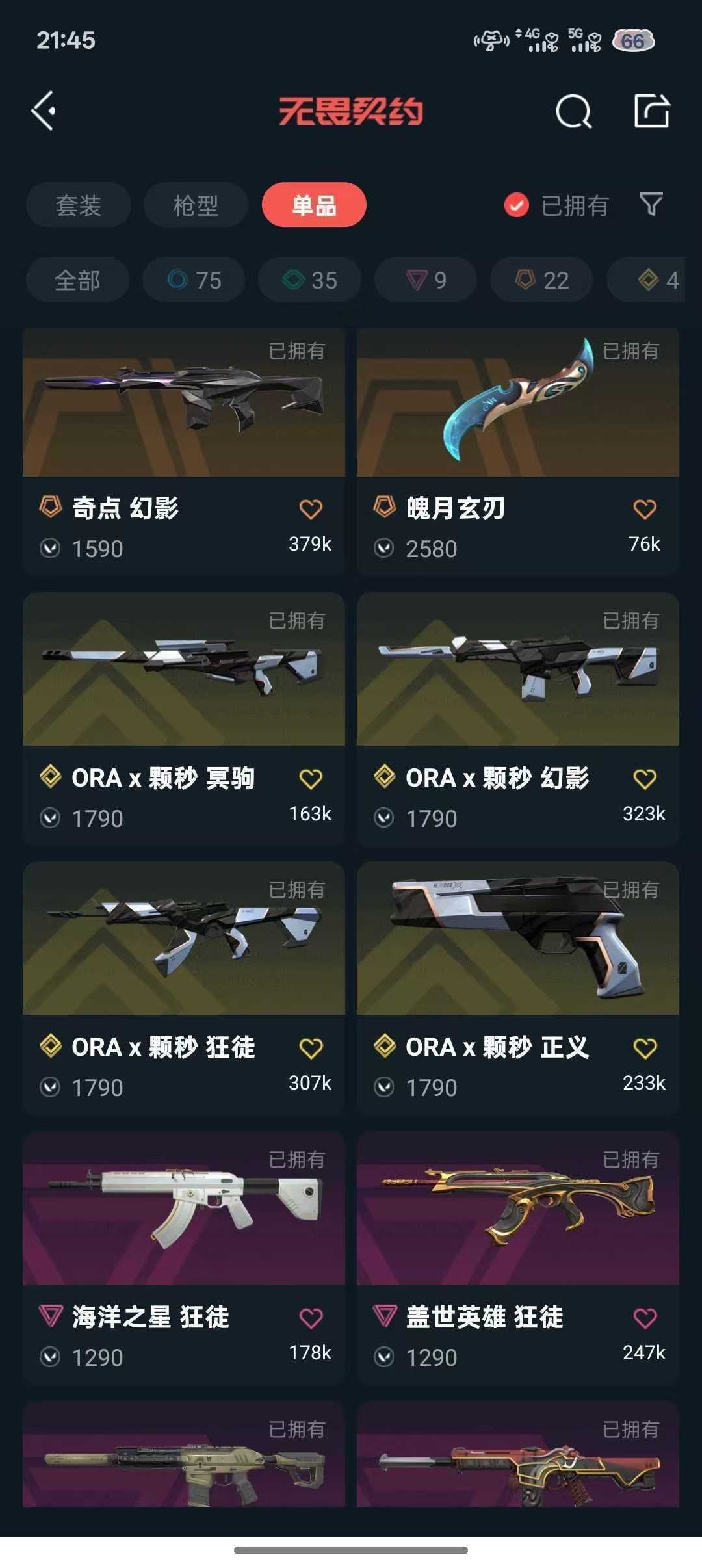
Task: Select the blue rarity filter showing 75
Action: pos(193,280)
